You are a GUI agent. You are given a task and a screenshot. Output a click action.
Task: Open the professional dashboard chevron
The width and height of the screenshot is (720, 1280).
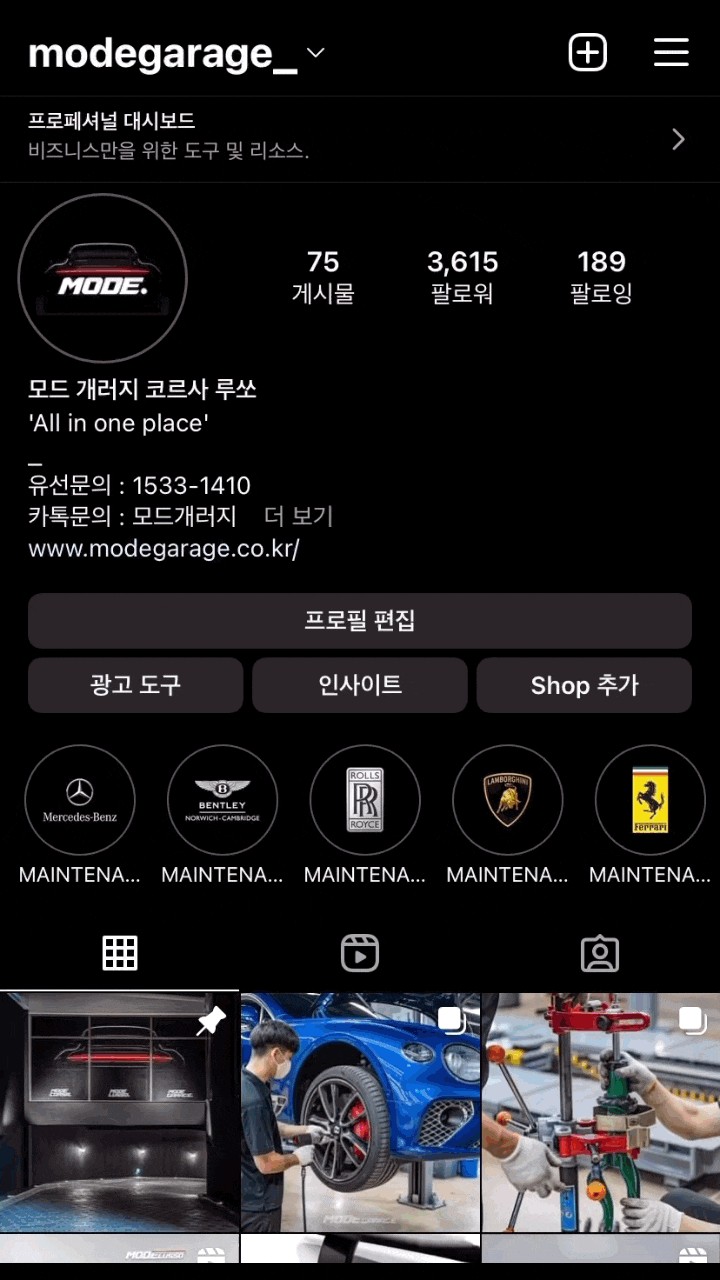pos(678,139)
